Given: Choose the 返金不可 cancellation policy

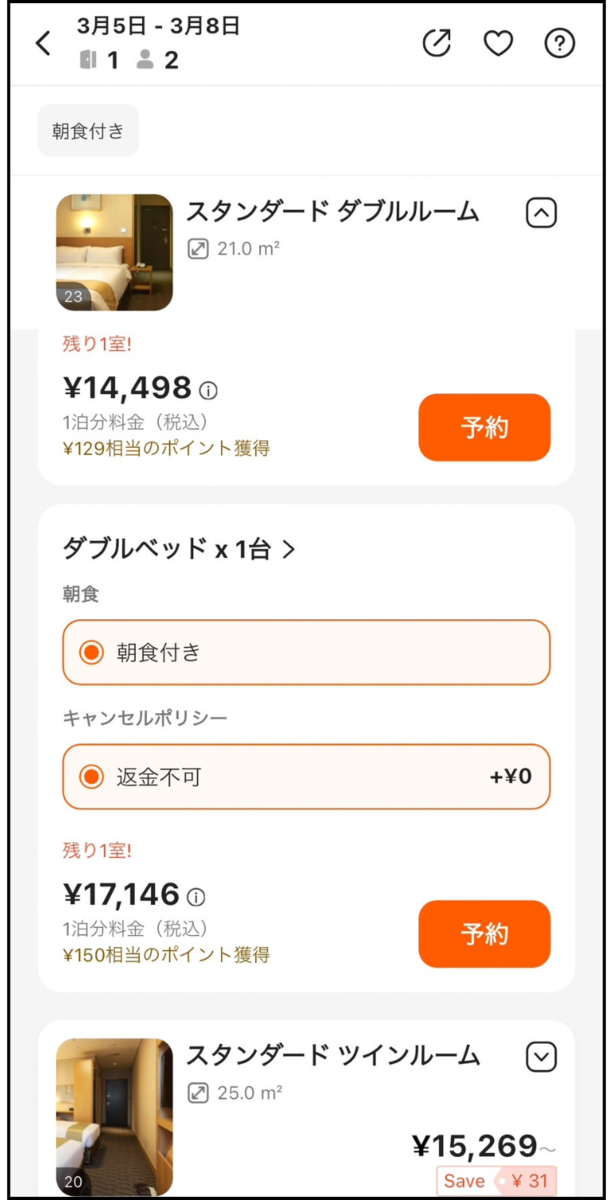Looking at the screenshot, I should [x=306, y=777].
